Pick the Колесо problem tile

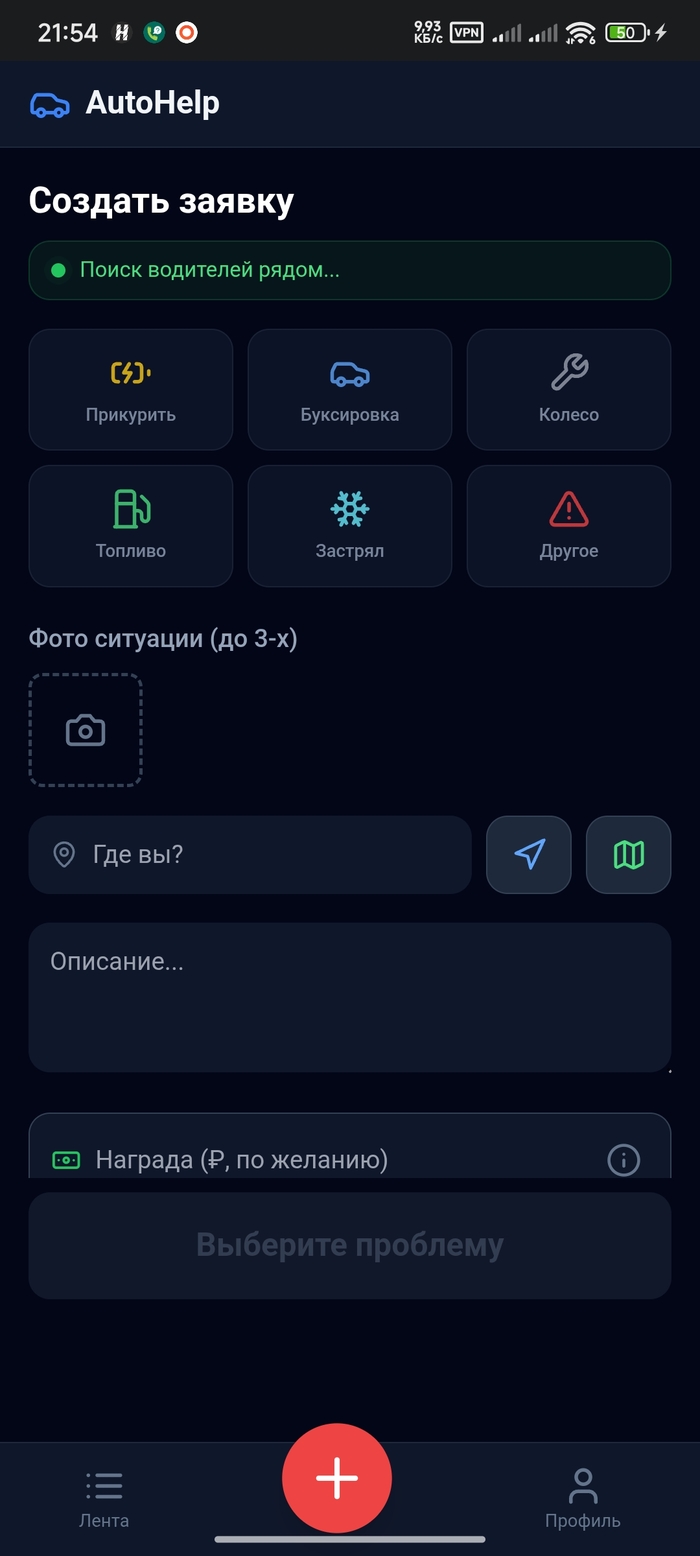coord(569,390)
